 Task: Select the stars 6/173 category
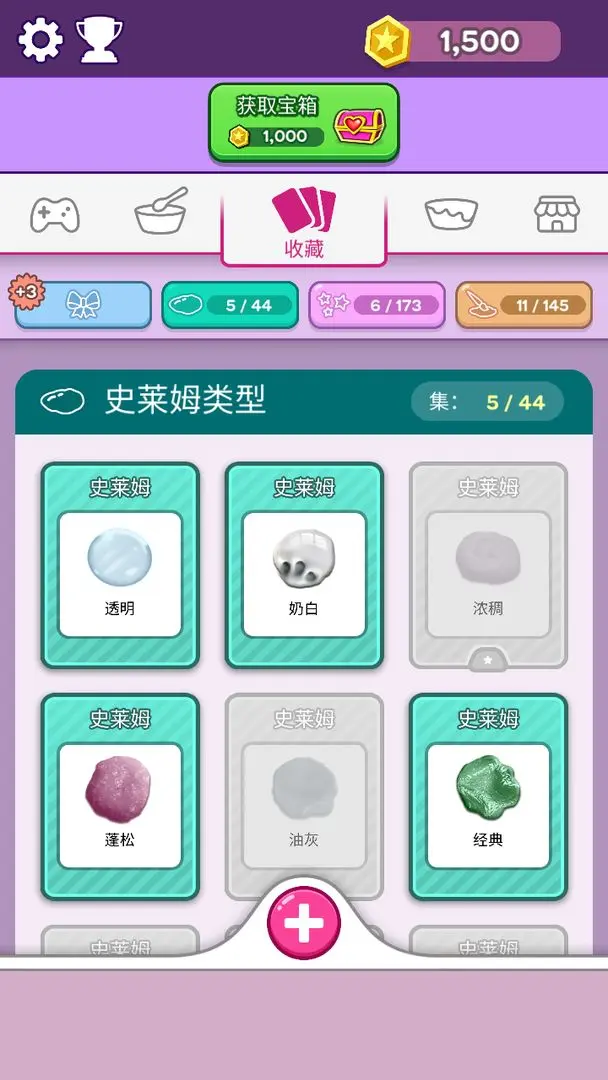[377, 305]
